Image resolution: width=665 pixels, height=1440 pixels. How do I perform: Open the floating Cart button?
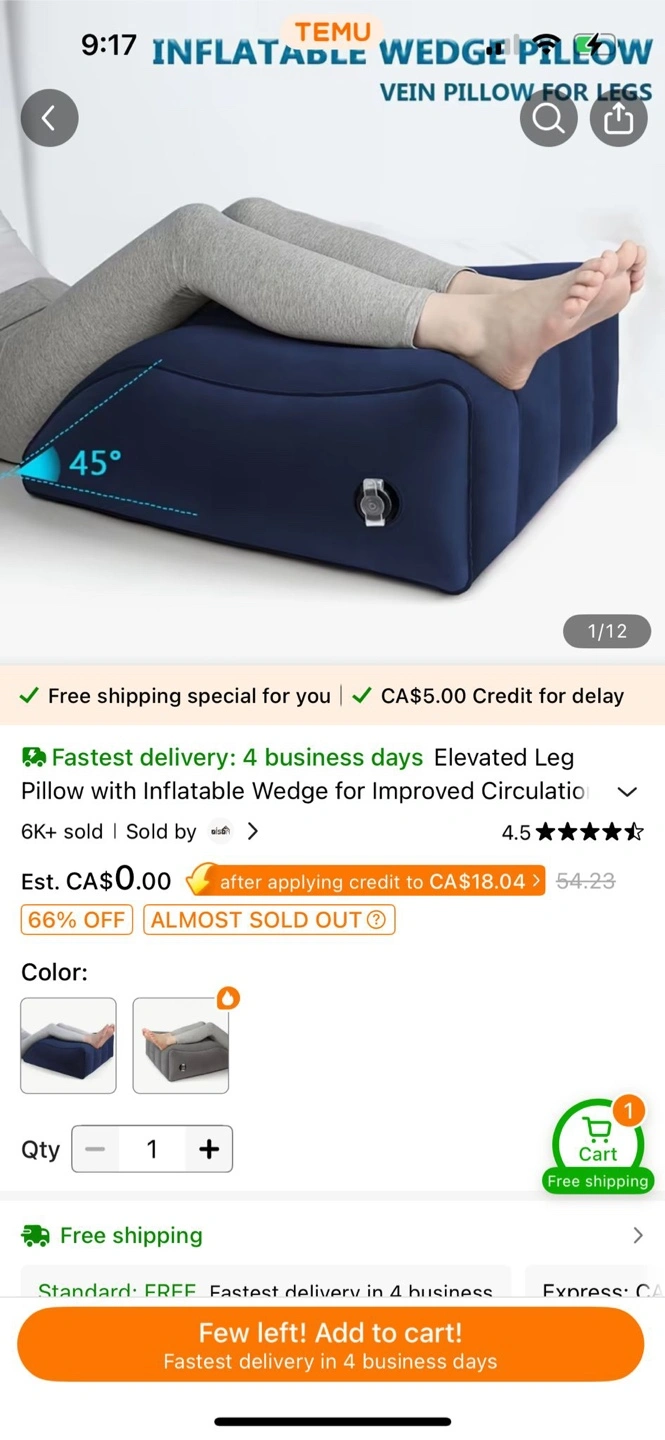(x=598, y=1146)
